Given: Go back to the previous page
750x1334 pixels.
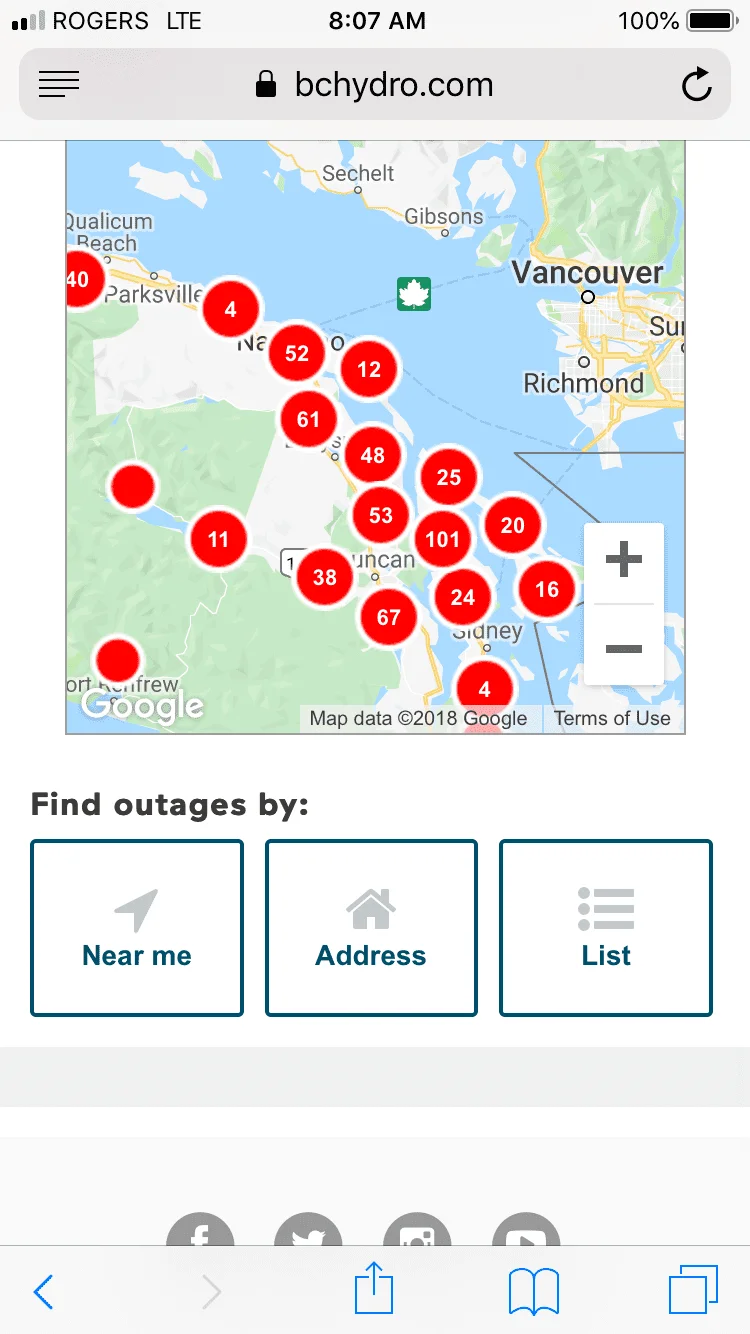Looking at the screenshot, I should click(x=43, y=1292).
